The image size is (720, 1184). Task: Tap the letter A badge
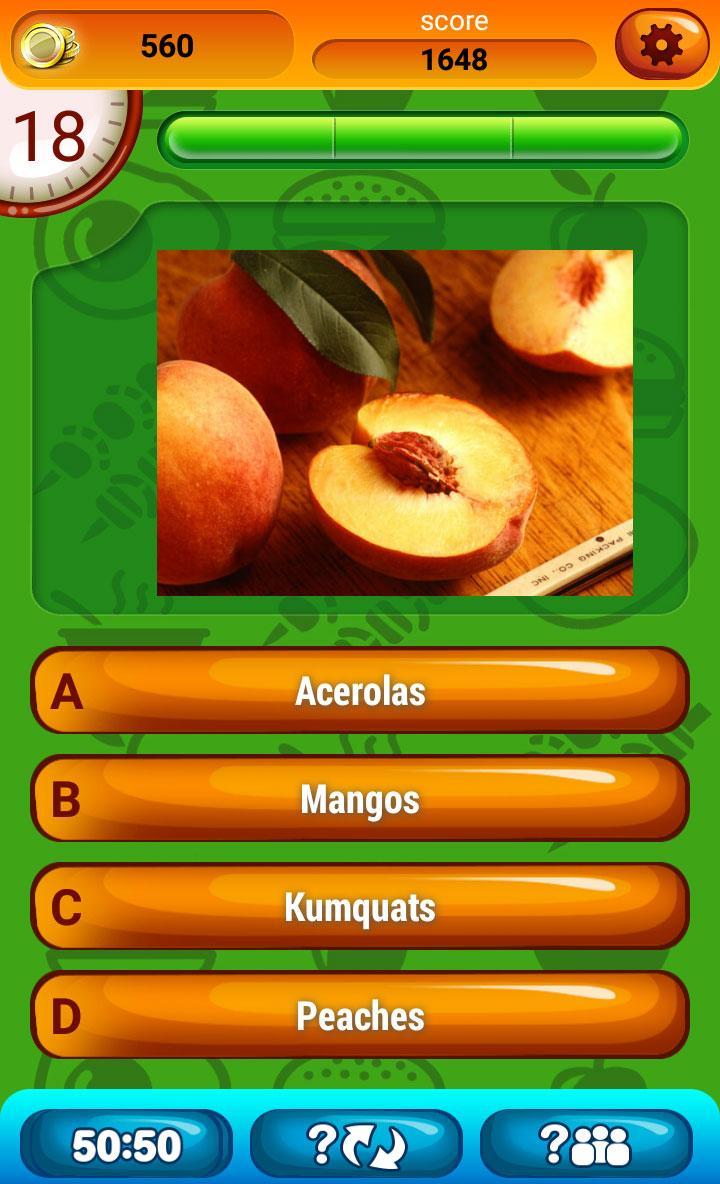pyautogui.click(x=68, y=690)
